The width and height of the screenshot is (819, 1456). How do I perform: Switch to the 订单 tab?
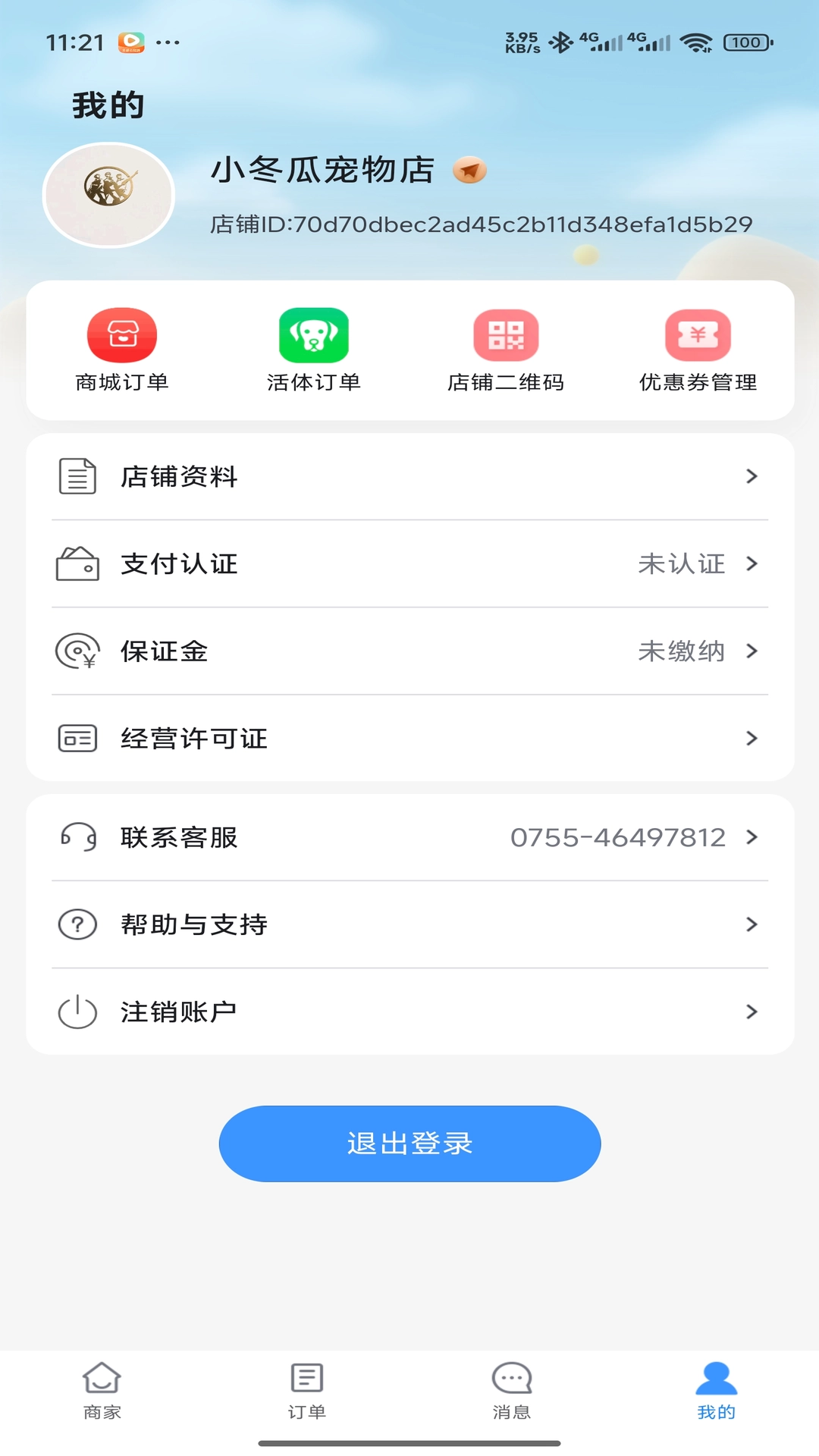(307, 1390)
